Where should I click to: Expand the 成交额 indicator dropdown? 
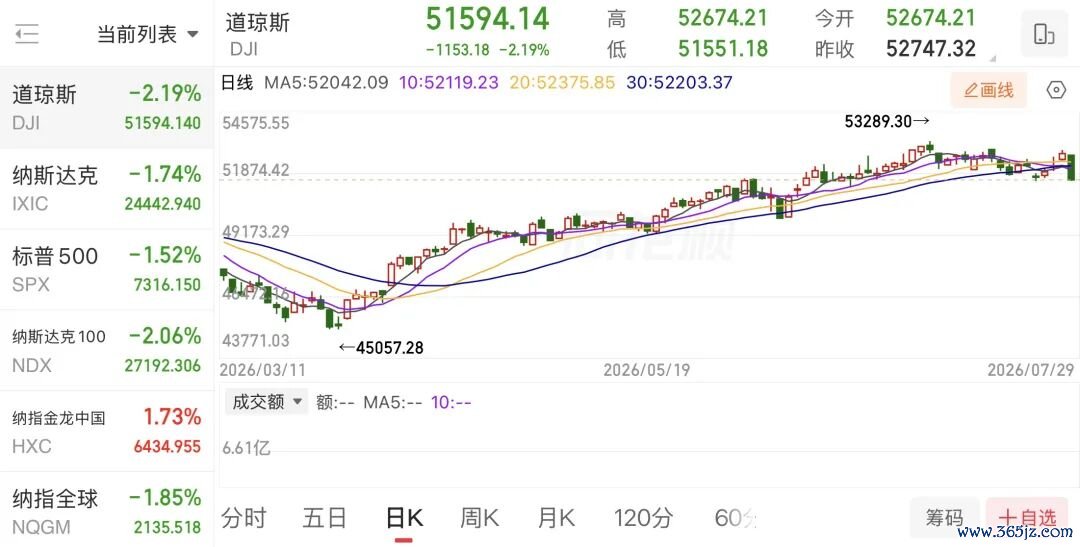click(266, 402)
